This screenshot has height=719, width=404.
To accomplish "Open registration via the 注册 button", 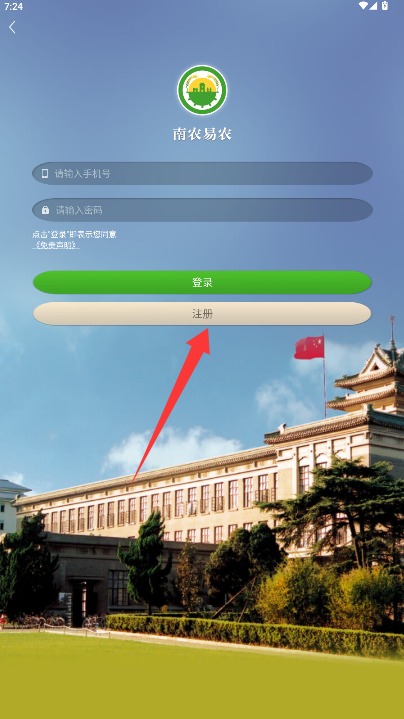I will (202, 314).
